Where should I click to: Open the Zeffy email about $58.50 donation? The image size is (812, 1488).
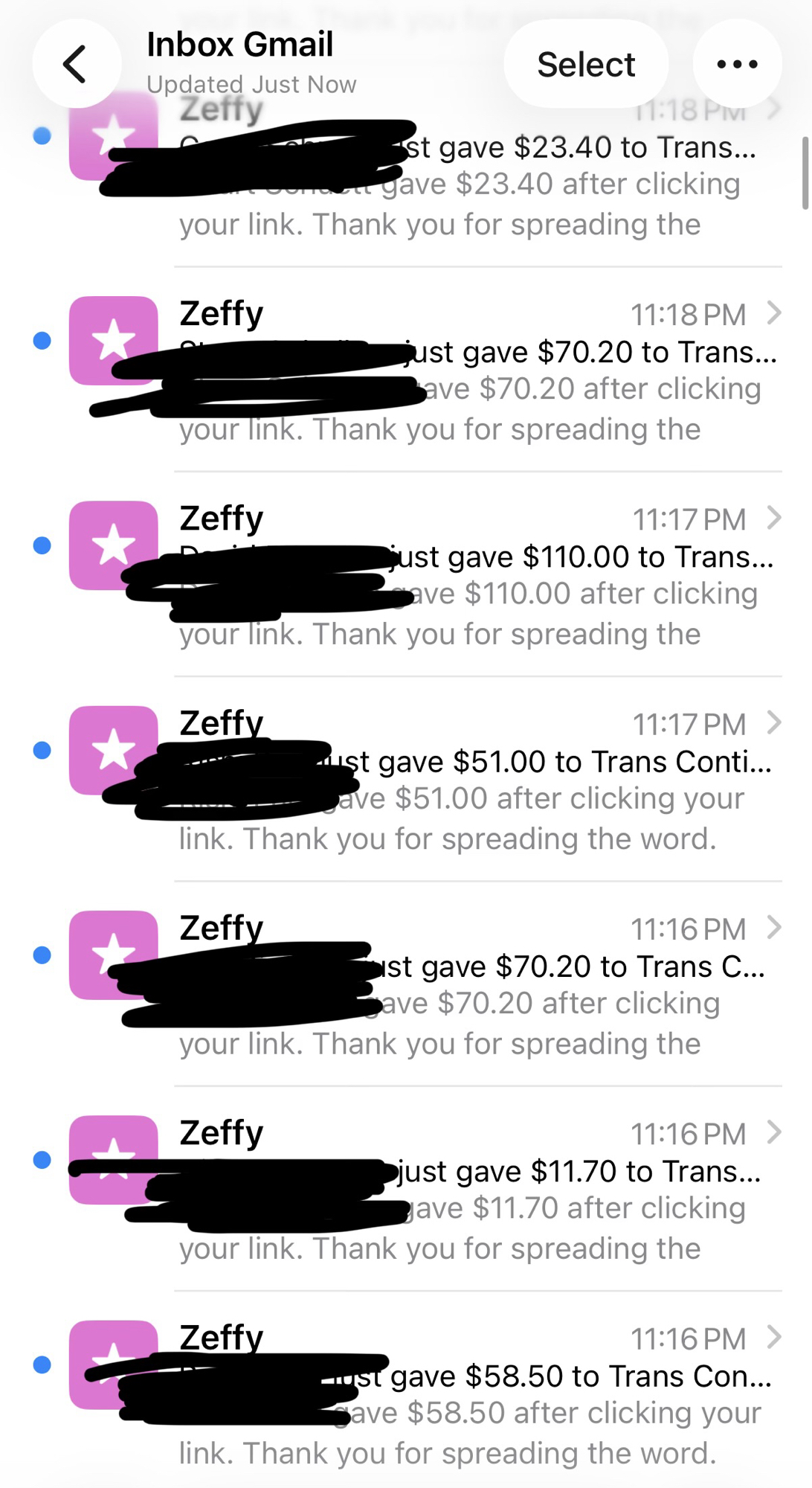pos(476,1395)
